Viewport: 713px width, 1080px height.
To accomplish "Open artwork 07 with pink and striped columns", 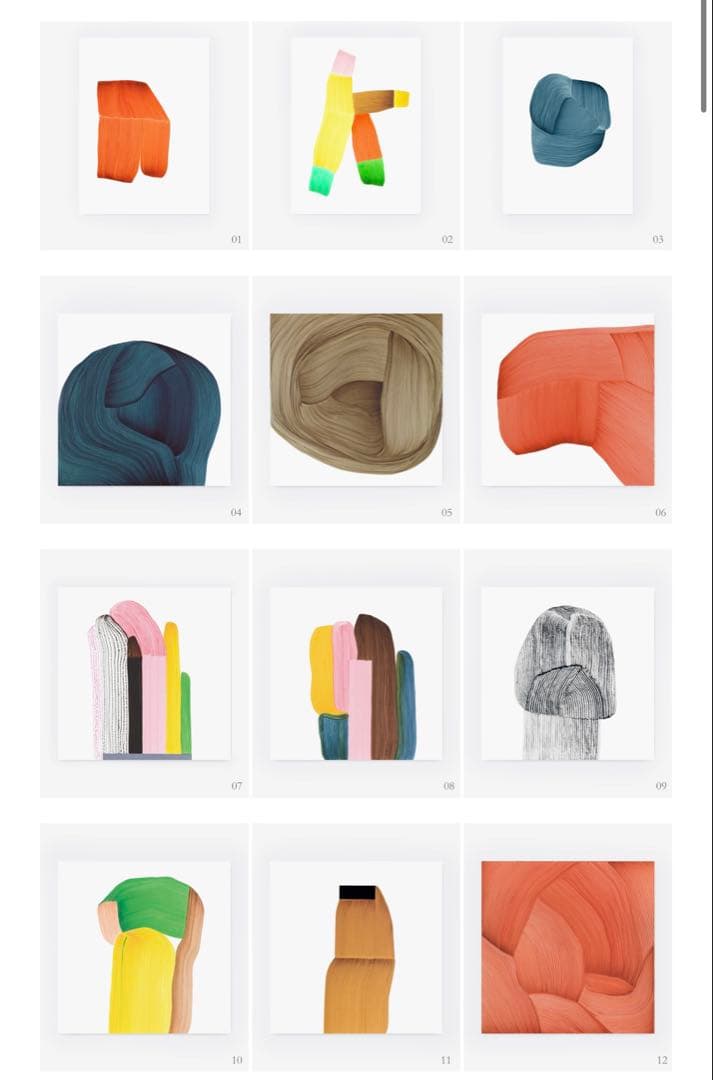I will (144, 673).
